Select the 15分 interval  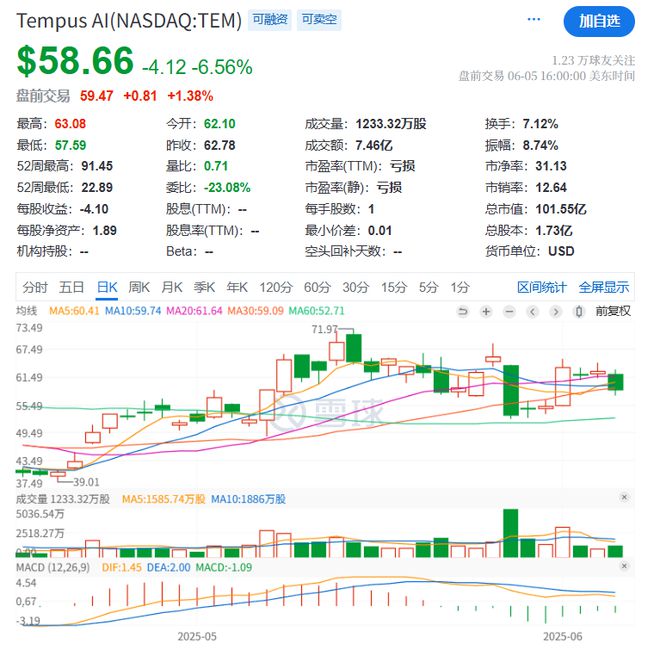point(393,287)
